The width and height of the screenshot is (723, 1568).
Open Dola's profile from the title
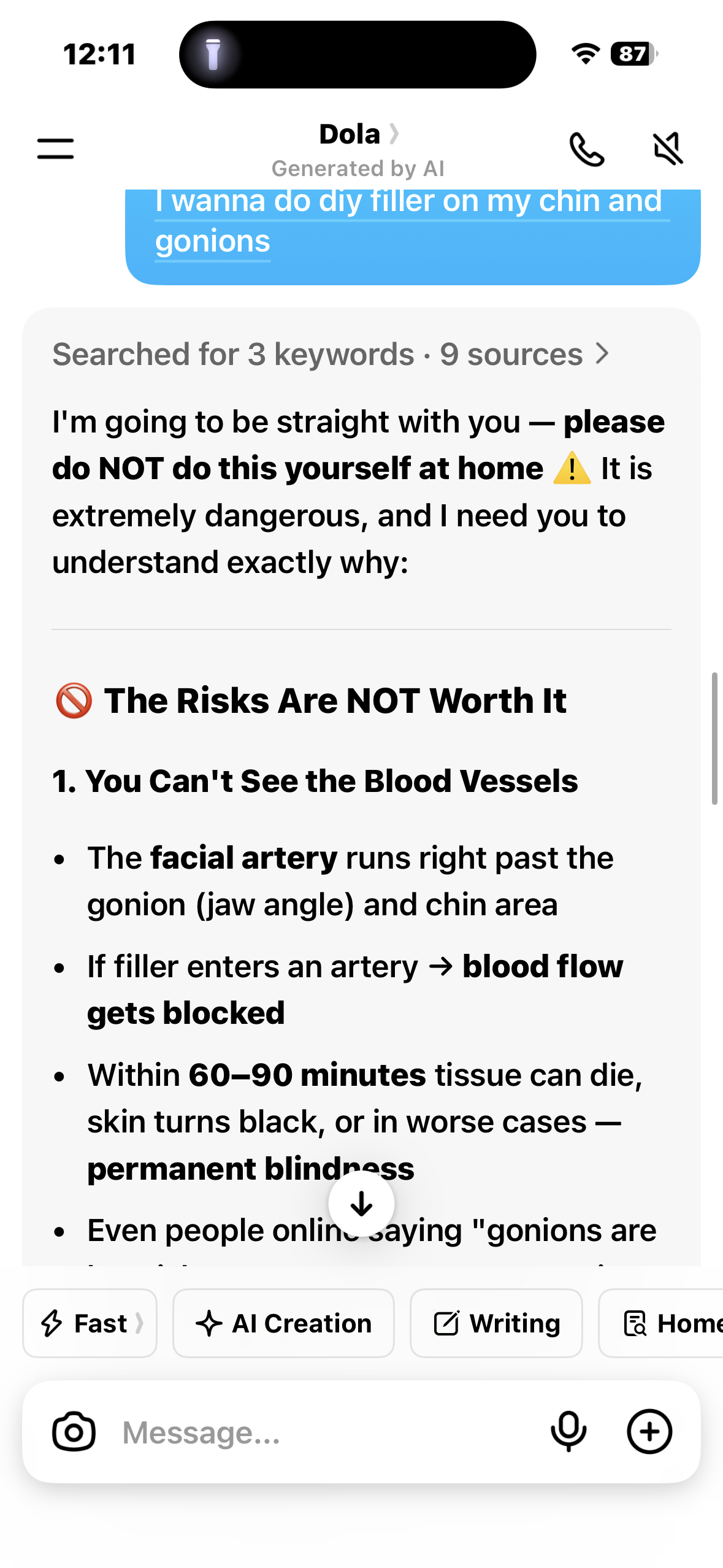359,134
